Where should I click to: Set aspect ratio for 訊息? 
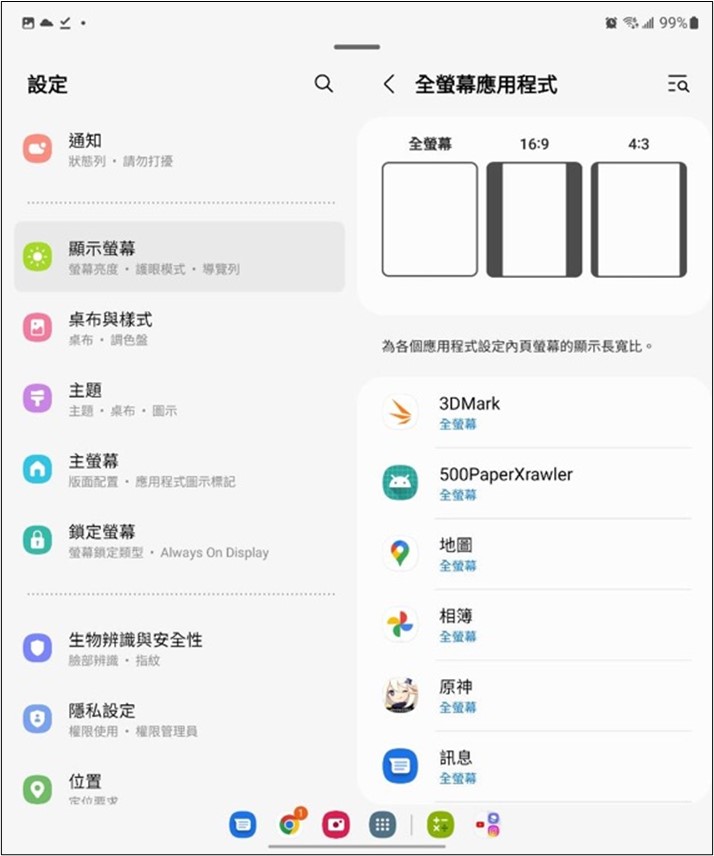tap(535, 767)
